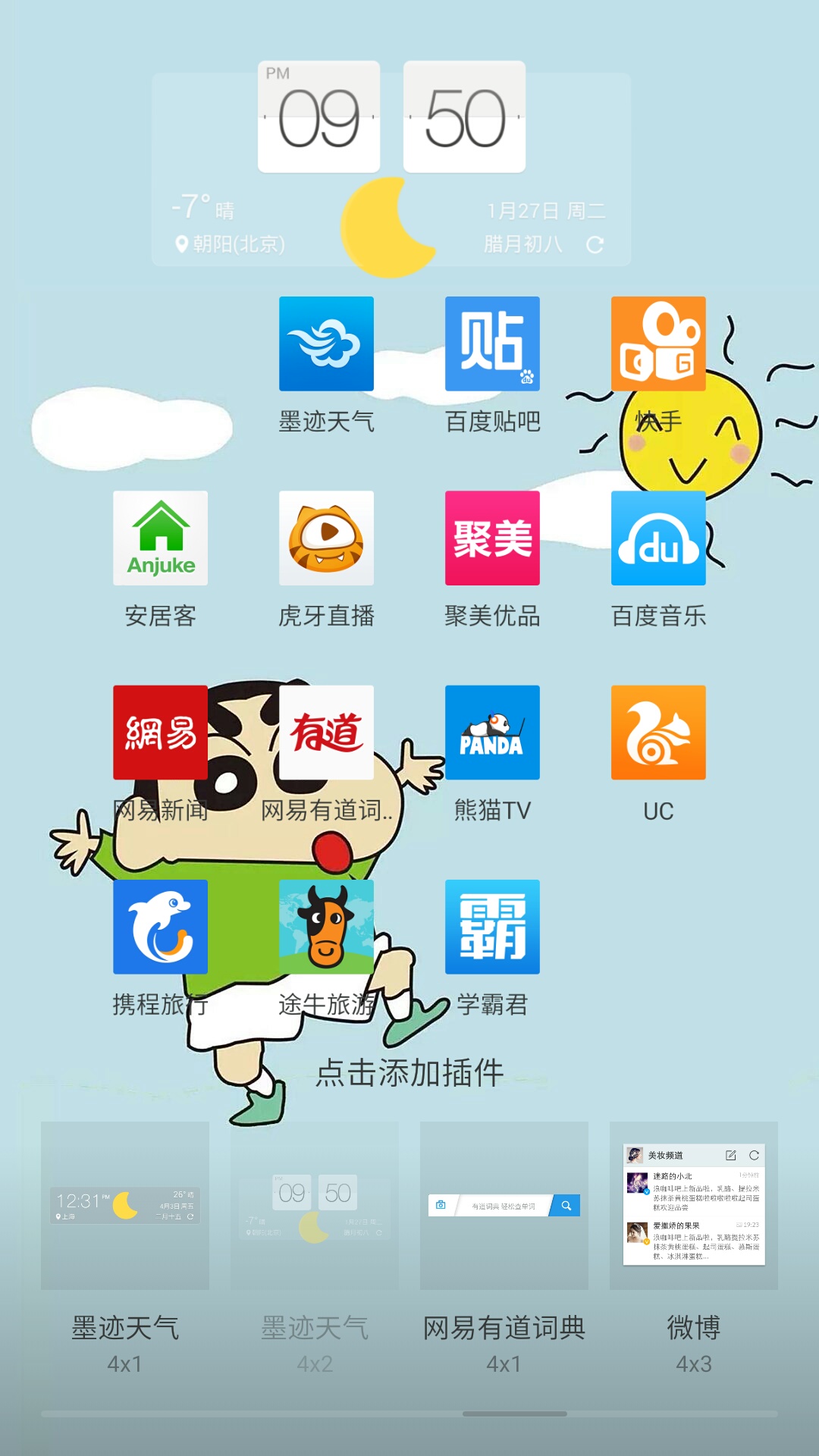Select the 墨迹天气 4x2 widget
This screenshot has width=819, height=1456.
pos(315,1206)
